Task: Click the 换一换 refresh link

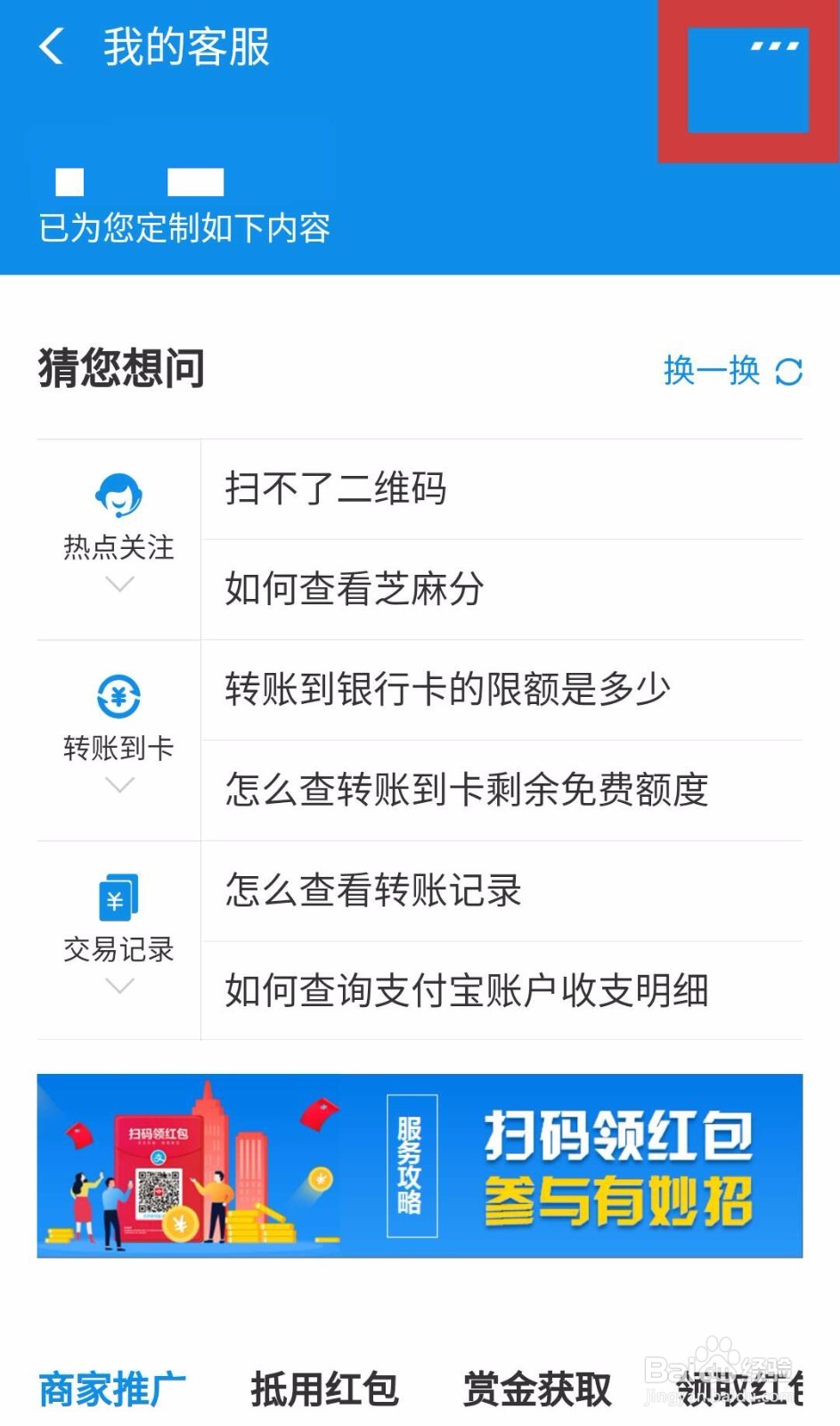Action: click(x=708, y=373)
